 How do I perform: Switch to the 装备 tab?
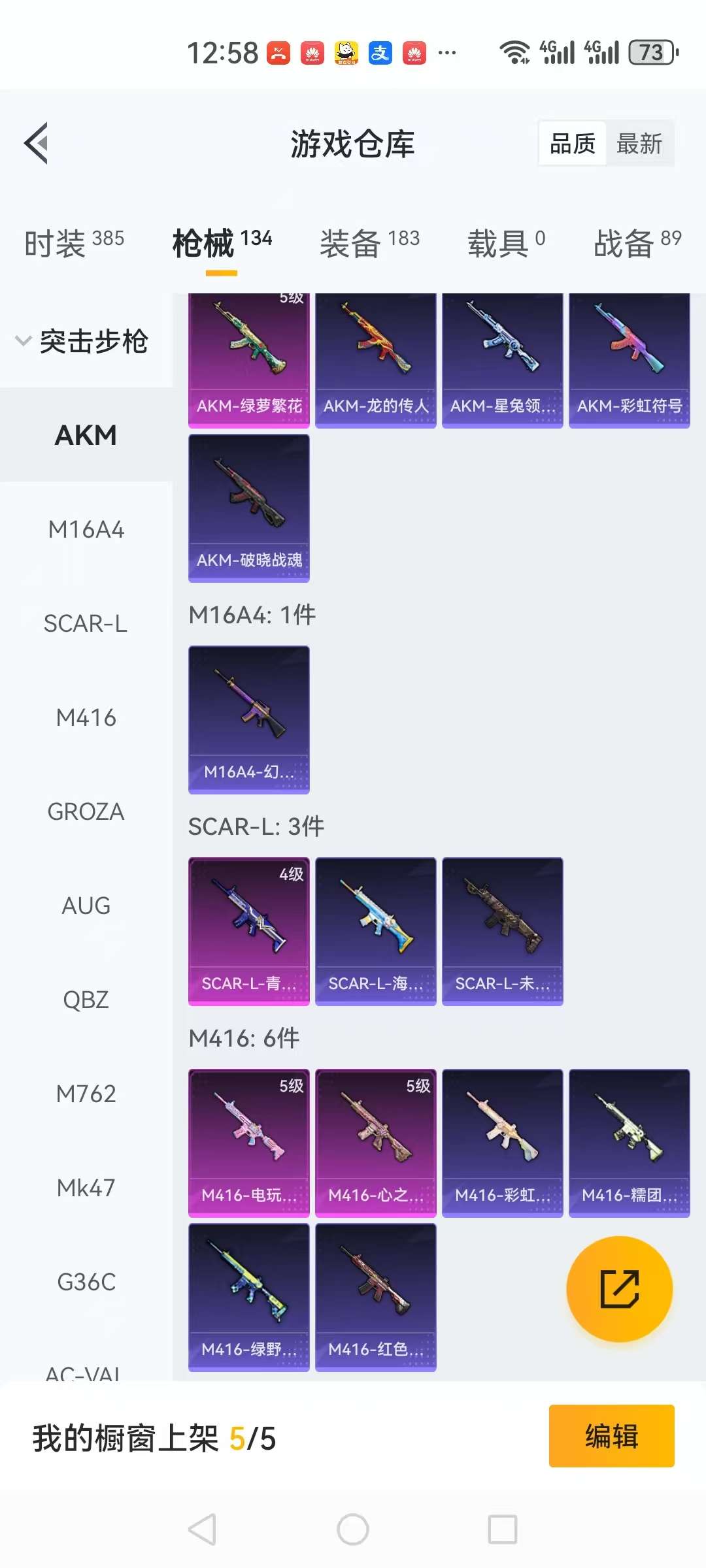point(369,243)
